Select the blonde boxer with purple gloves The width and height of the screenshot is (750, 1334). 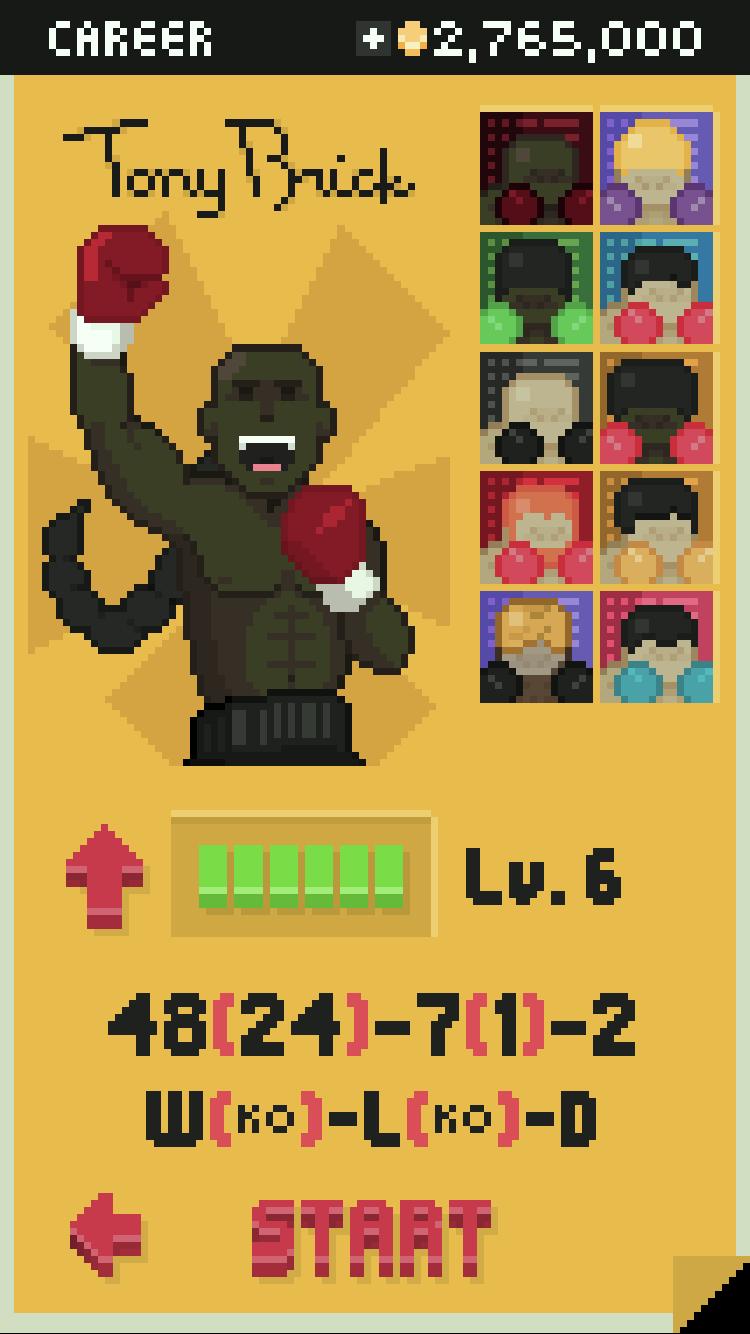(656, 168)
